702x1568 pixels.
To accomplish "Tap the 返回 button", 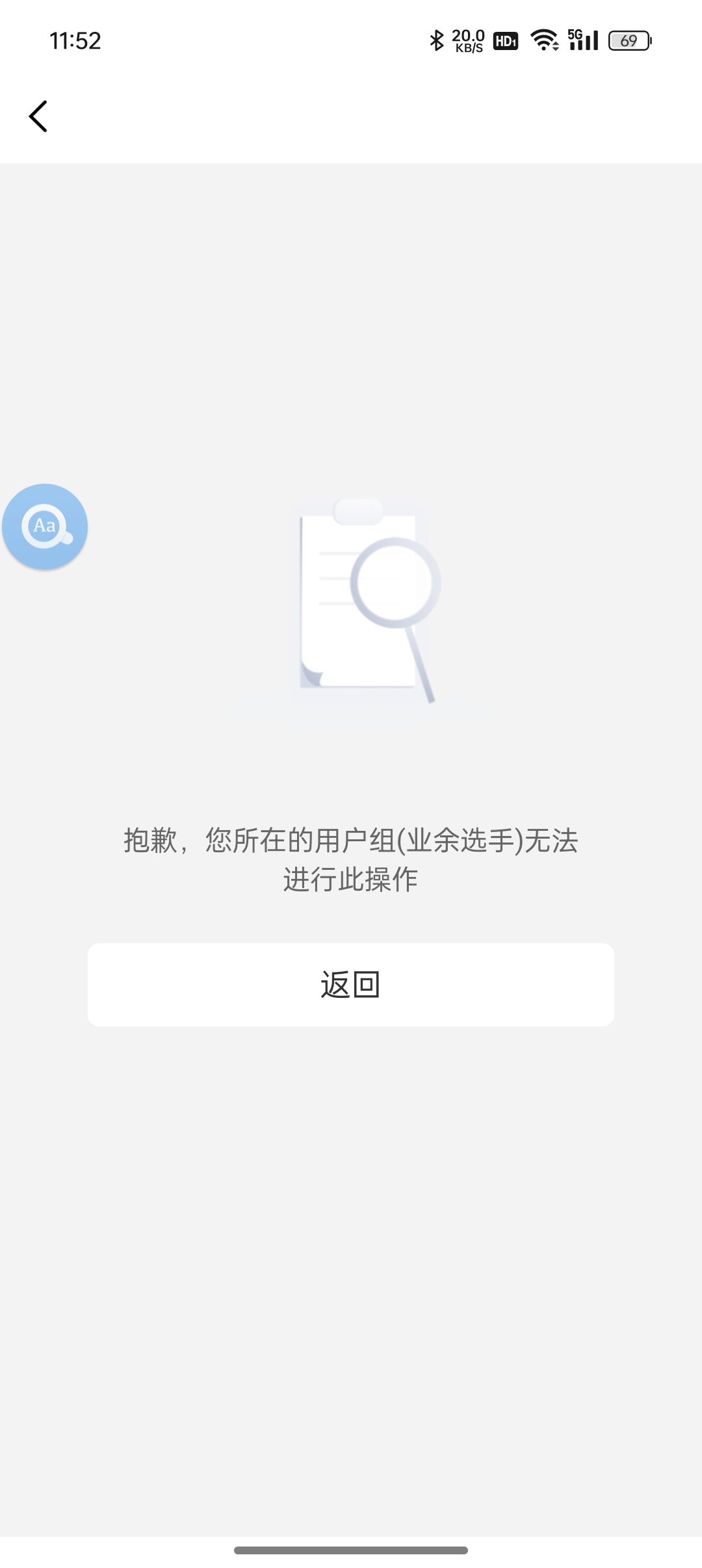I will coord(351,984).
